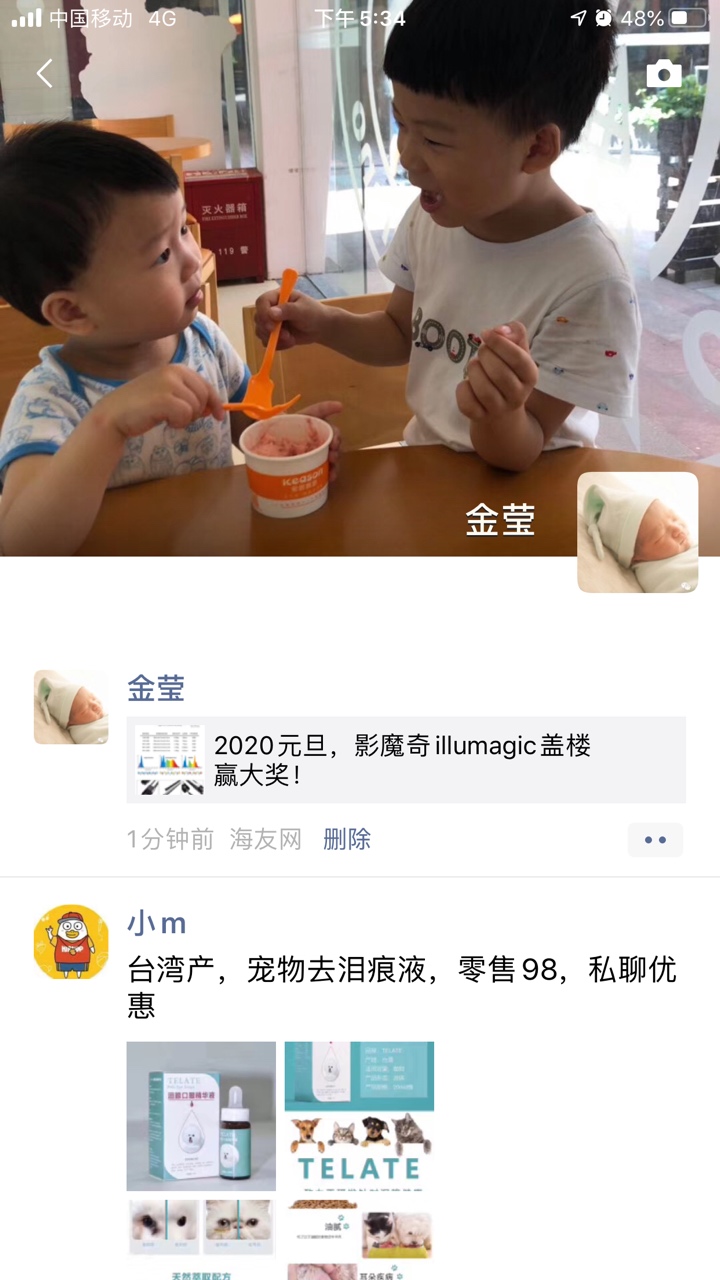Open 金莹's name link on her post
Image resolution: width=720 pixels, height=1280 pixels.
tap(156, 688)
